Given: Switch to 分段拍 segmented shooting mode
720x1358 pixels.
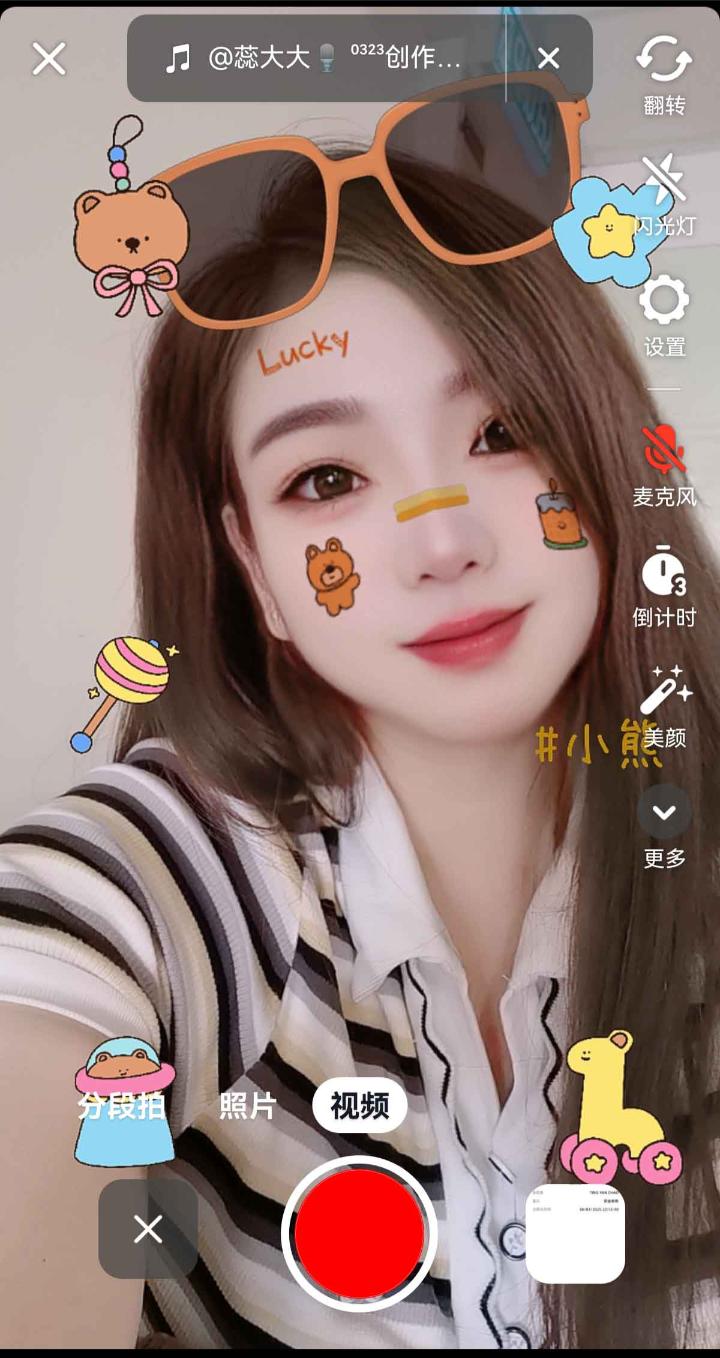Looking at the screenshot, I should pyautogui.click(x=122, y=1107).
